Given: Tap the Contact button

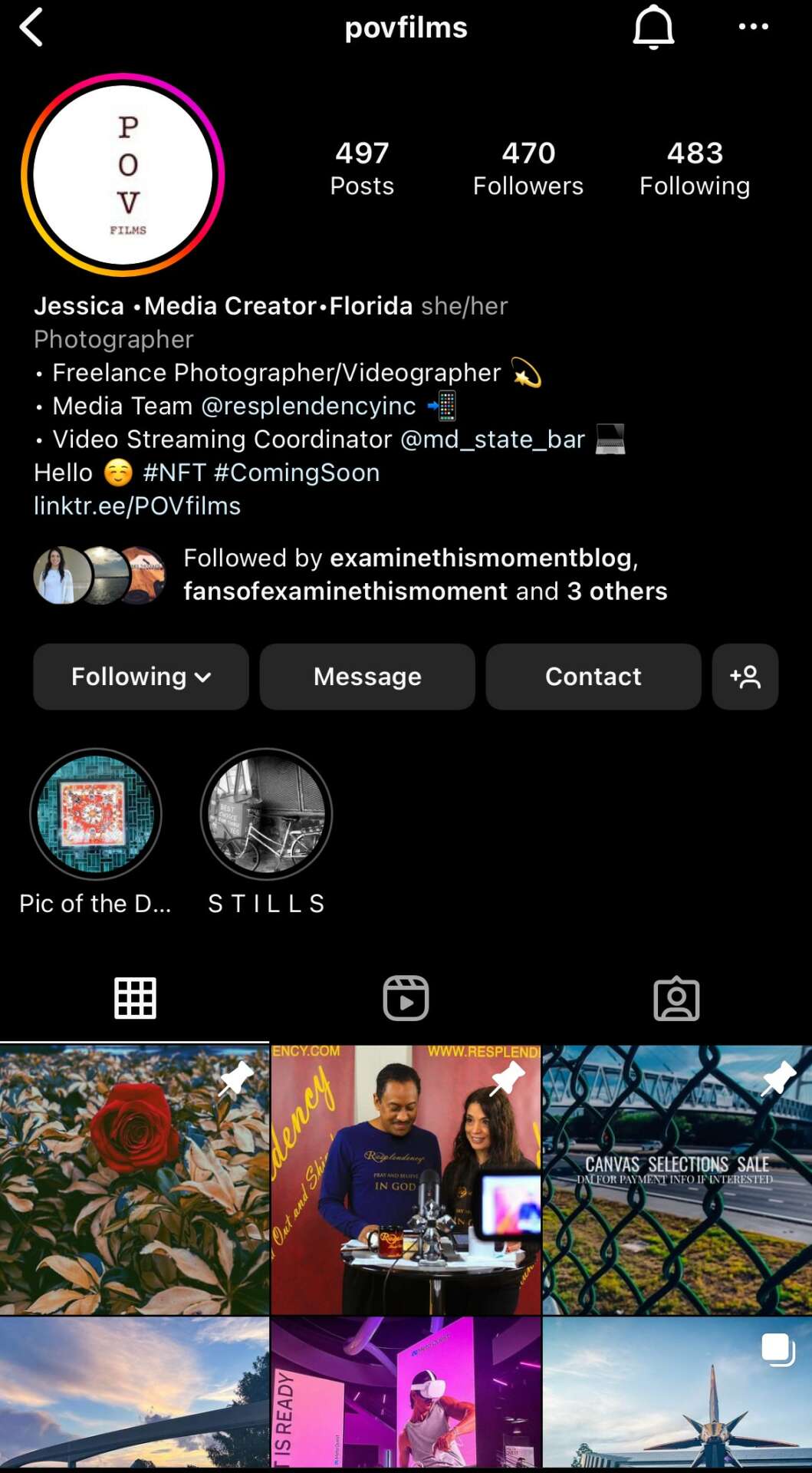Looking at the screenshot, I should (x=593, y=677).
